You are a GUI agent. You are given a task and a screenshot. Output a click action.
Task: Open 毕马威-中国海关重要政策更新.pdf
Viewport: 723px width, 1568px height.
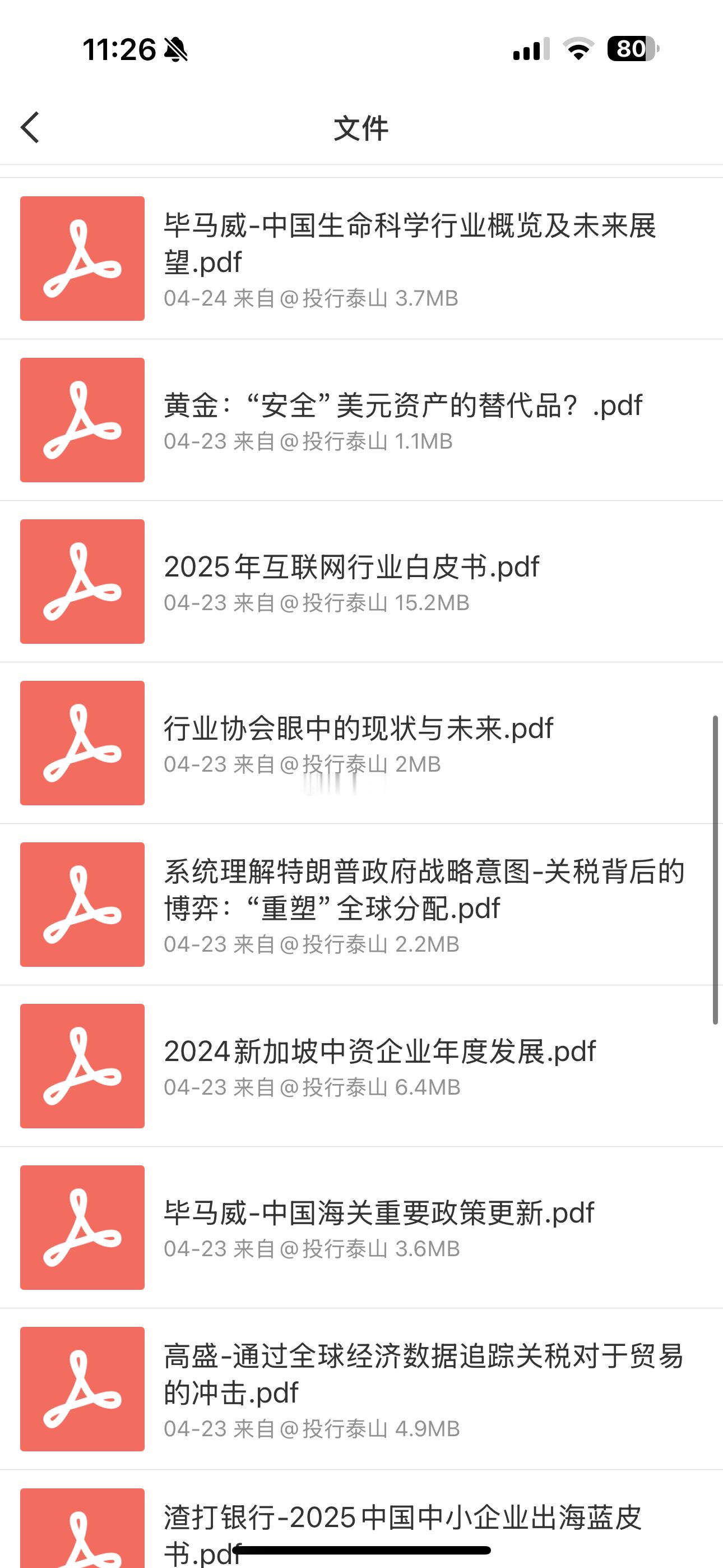coord(361,1227)
